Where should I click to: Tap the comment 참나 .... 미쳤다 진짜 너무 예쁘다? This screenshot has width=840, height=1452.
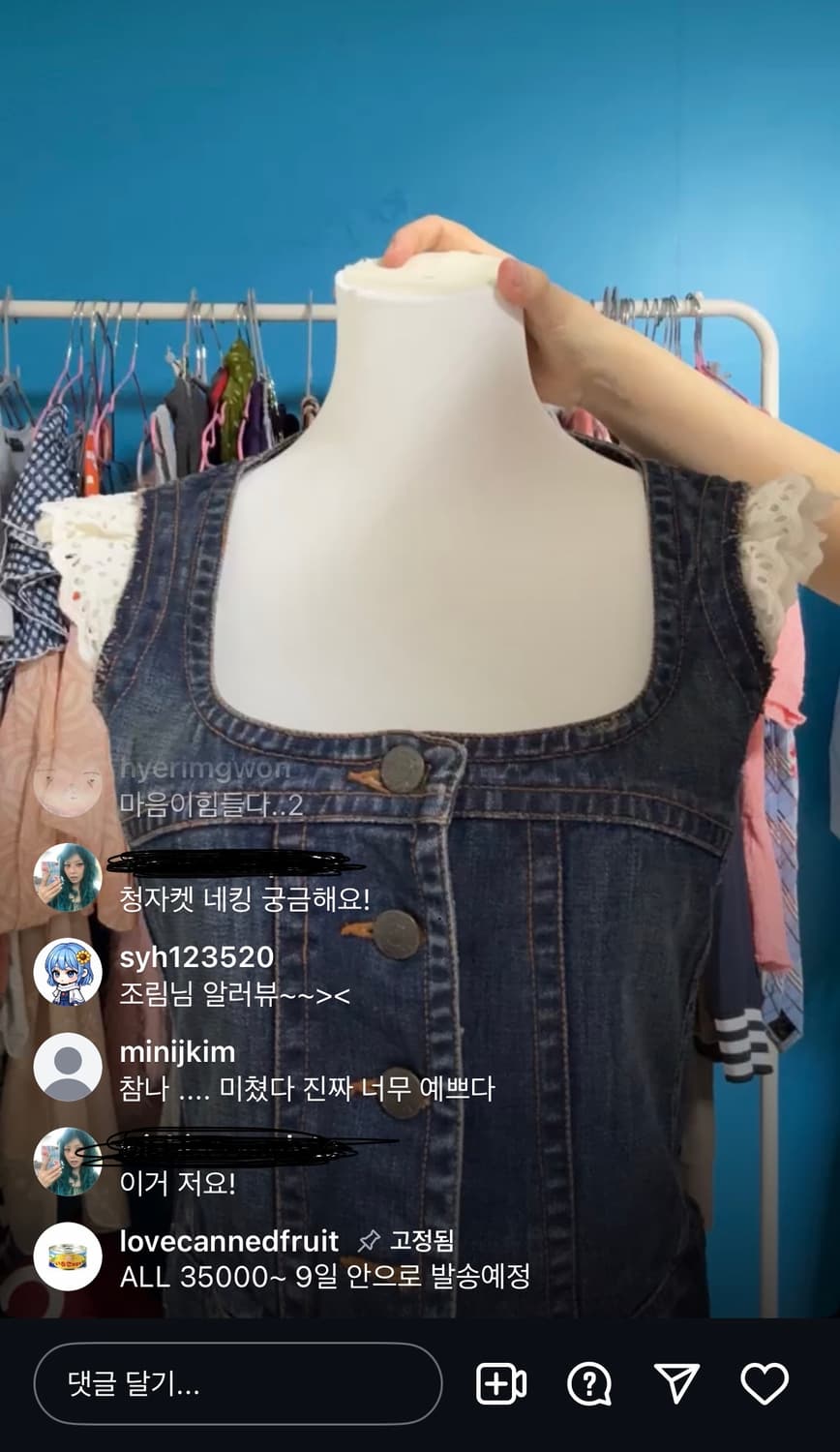pos(307,1088)
